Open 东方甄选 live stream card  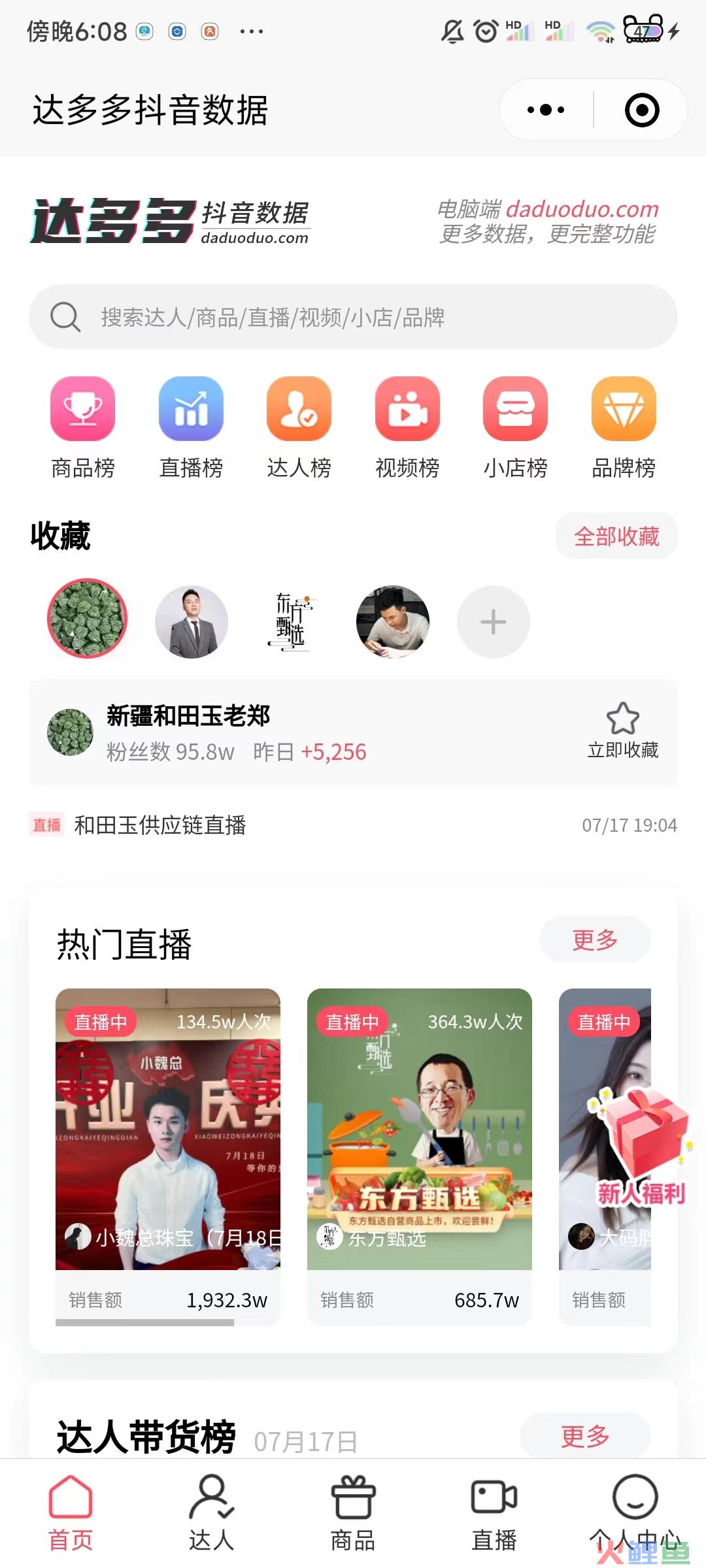coord(420,1156)
